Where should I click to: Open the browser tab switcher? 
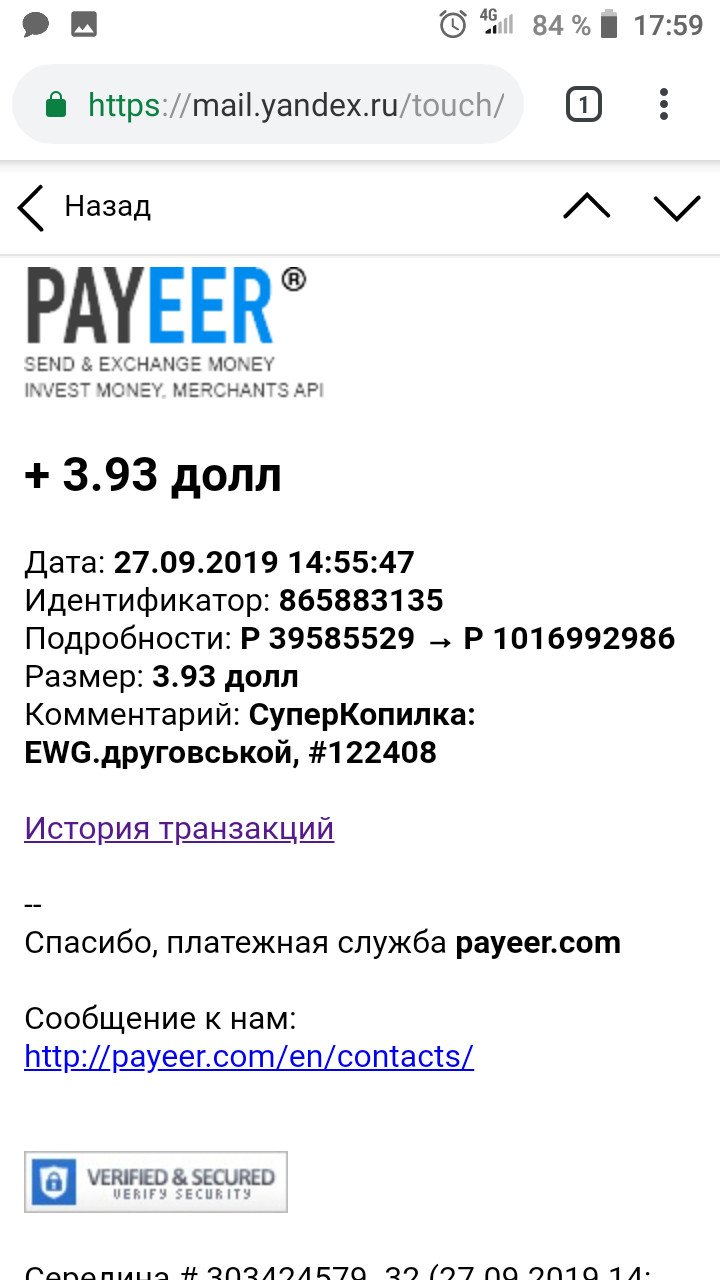tap(584, 105)
